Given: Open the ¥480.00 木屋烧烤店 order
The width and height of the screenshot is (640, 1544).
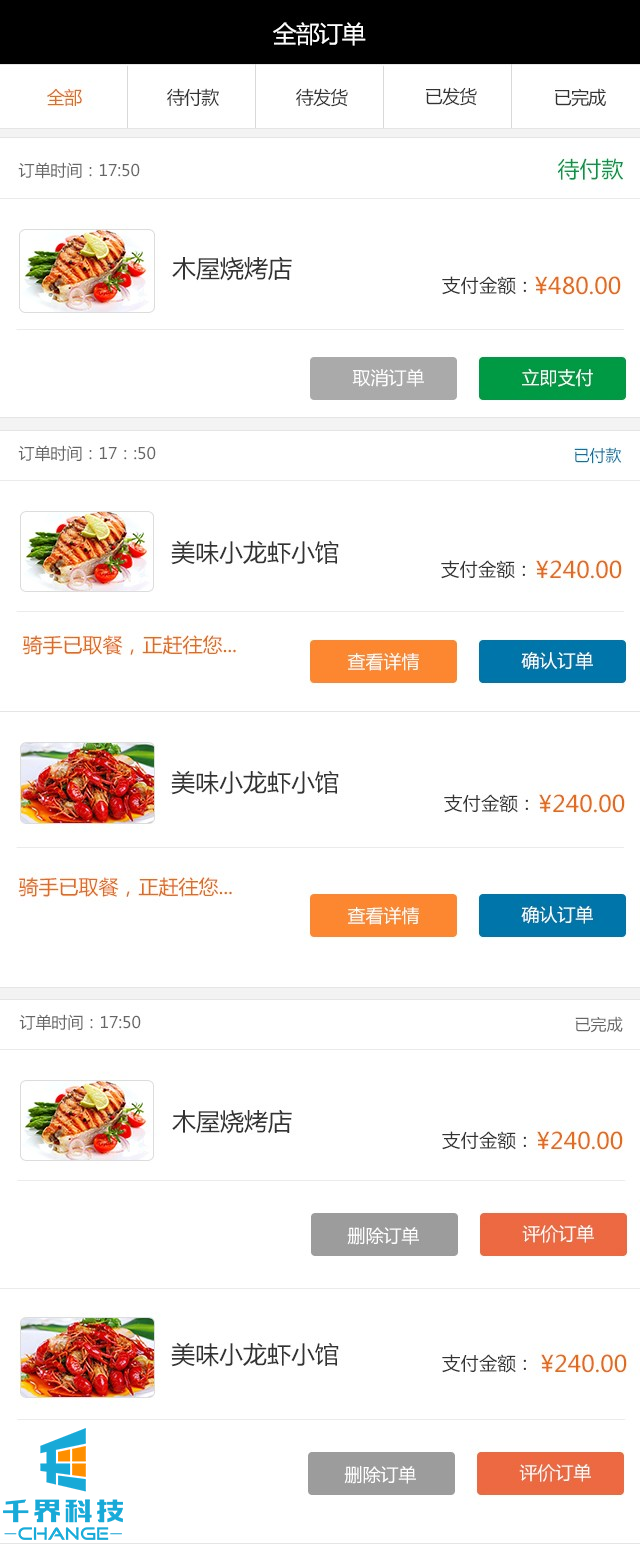Looking at the screenshot, I should (231, 269).
